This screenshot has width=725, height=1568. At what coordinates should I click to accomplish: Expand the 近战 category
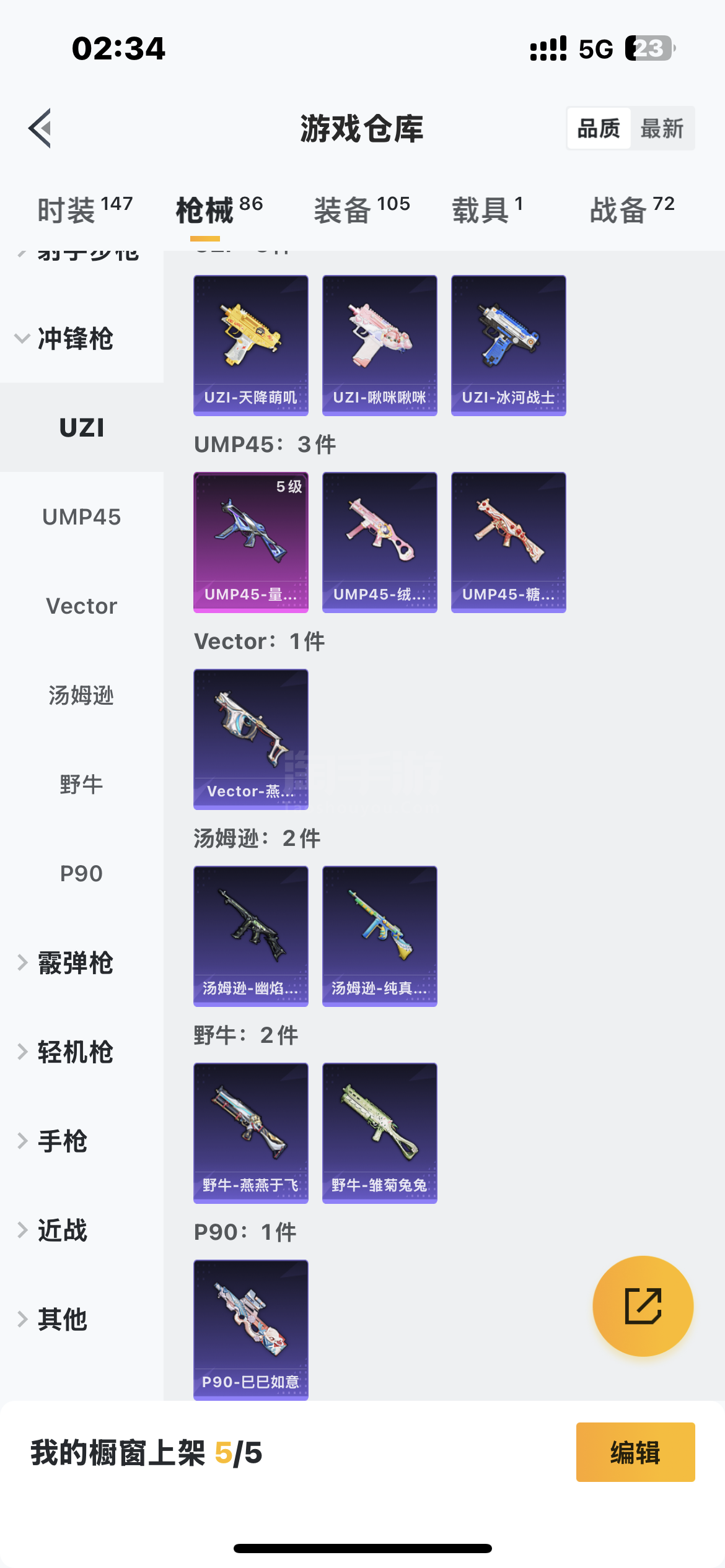(62, 1230)
